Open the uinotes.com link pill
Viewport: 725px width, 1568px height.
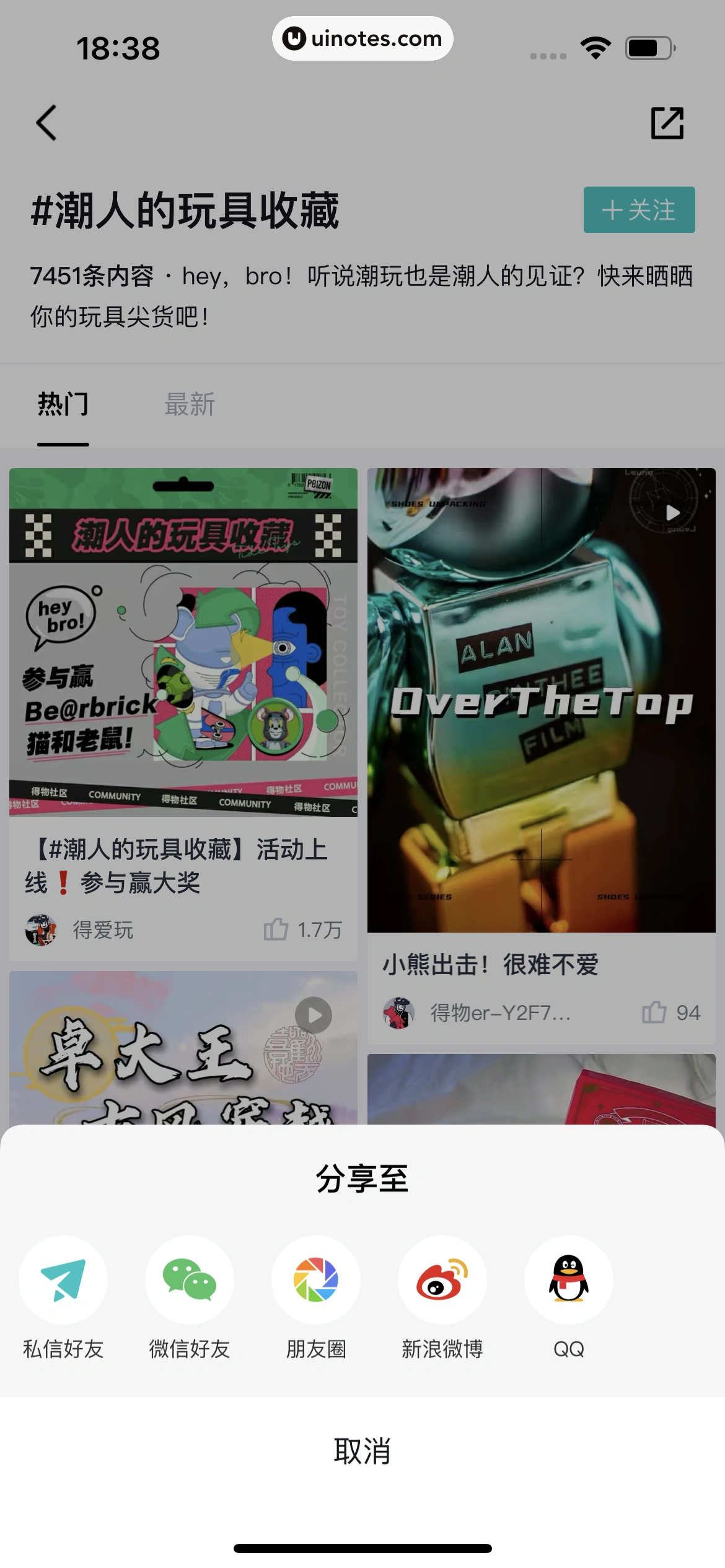click(x=362, y=38)
